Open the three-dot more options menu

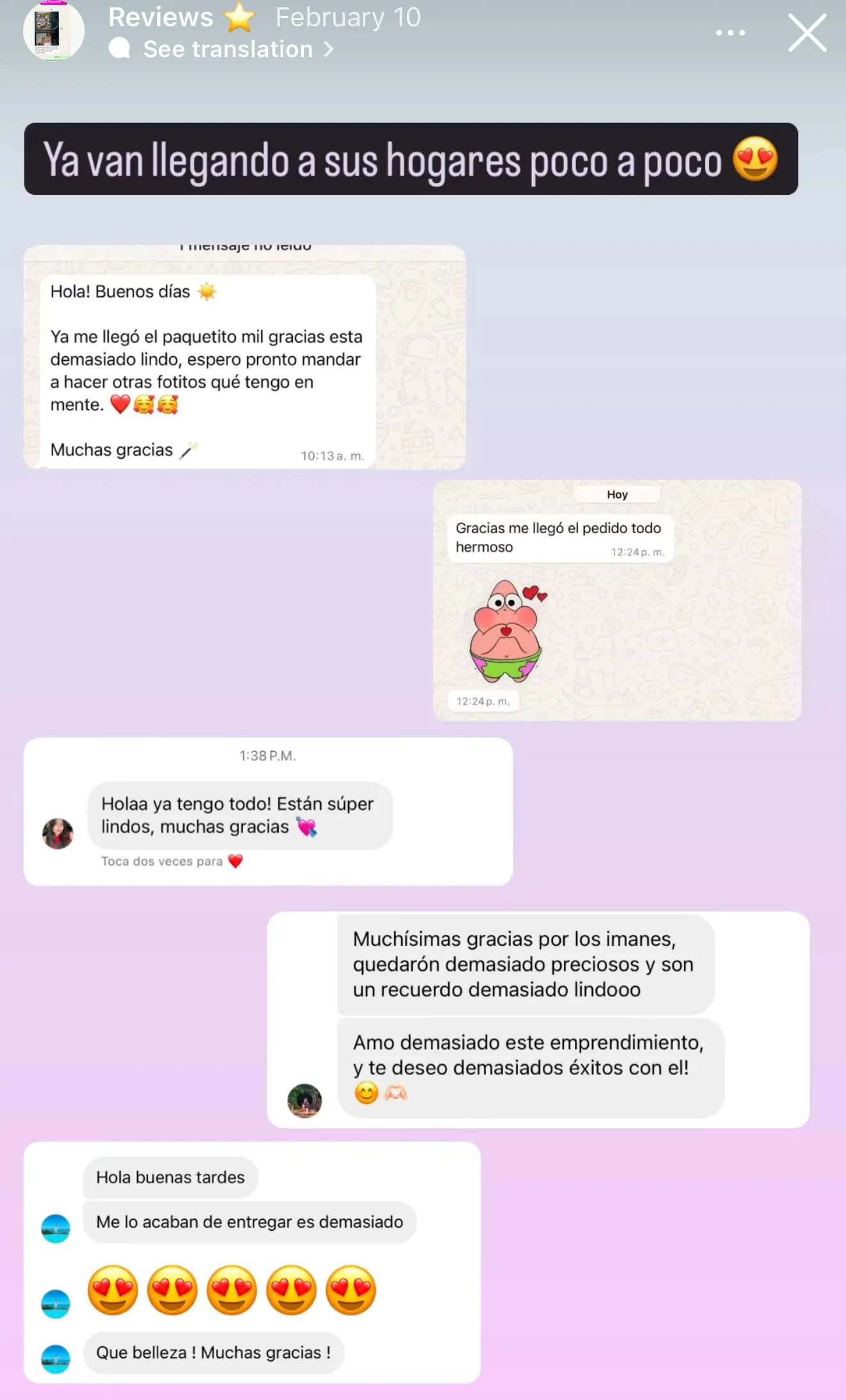[730, 33]
